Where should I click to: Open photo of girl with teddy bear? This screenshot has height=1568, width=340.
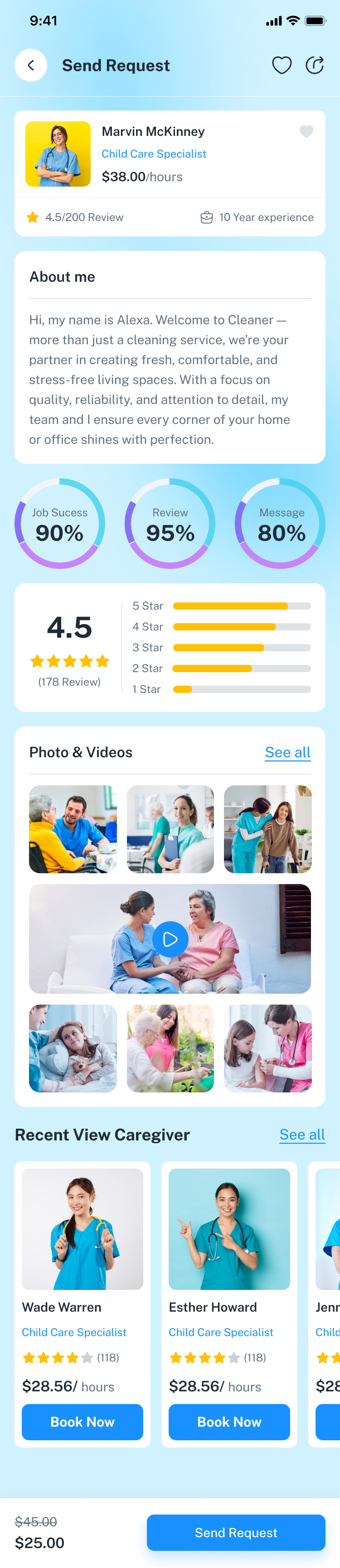tap(73, 1048)
